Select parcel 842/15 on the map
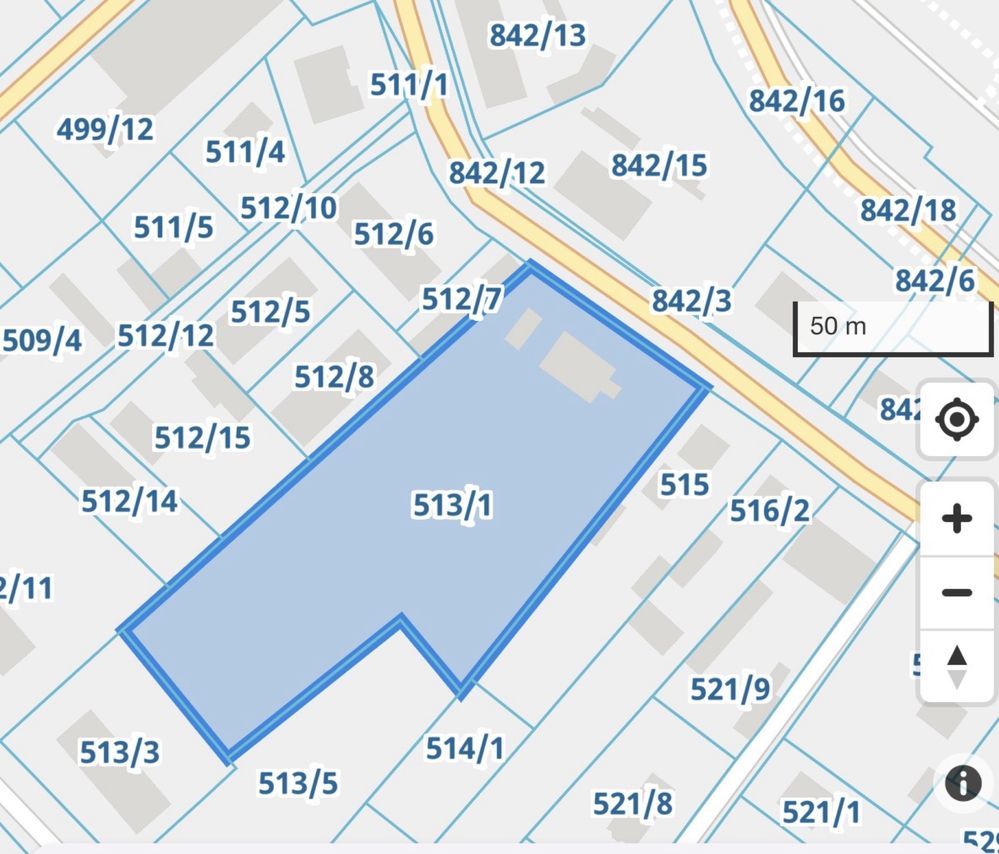Image resolution: width=999 pixels, height=854 pixels. [x=659, y=165]
